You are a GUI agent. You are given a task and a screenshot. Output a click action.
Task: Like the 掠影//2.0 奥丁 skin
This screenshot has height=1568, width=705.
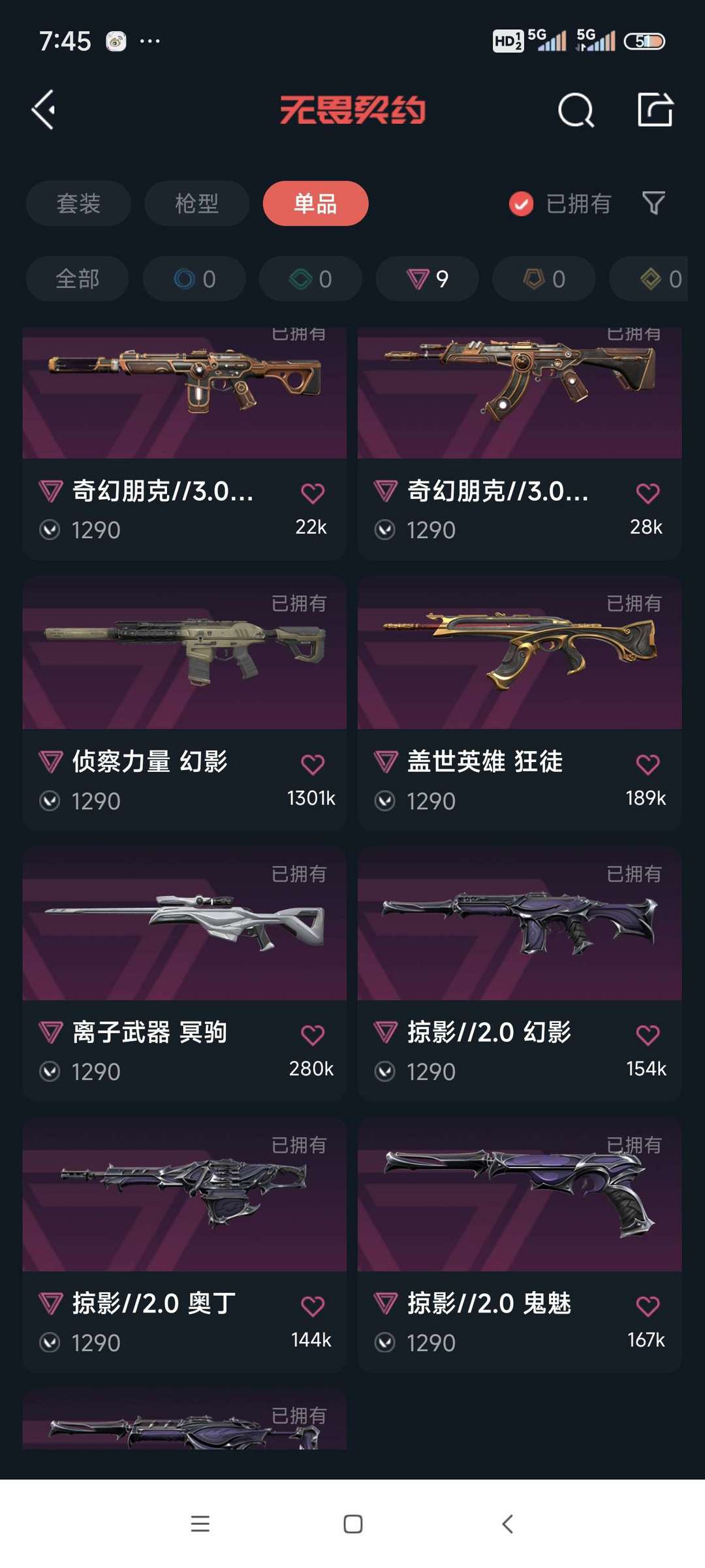click(x=312, y=1306)
